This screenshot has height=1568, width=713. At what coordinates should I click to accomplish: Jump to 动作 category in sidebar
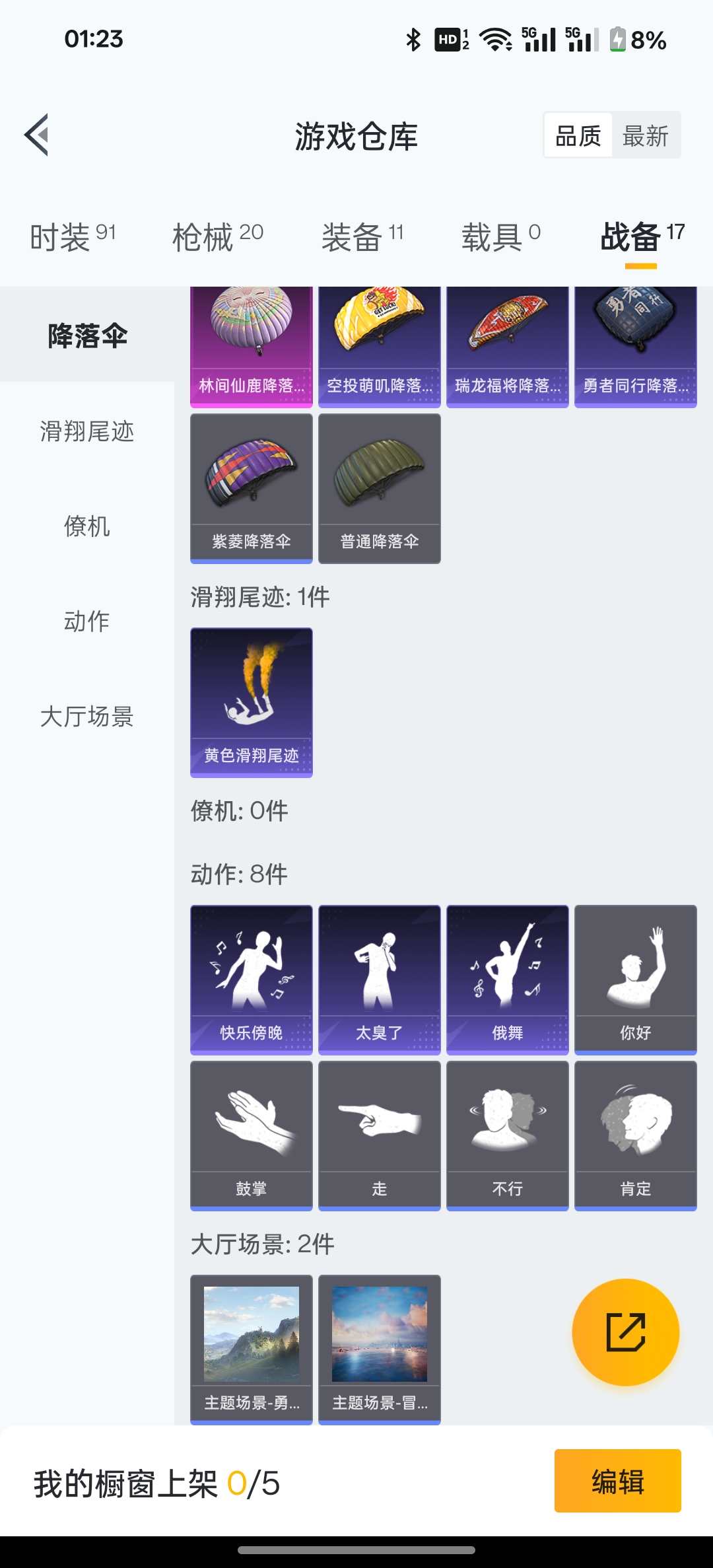click(x=86, y=621)
